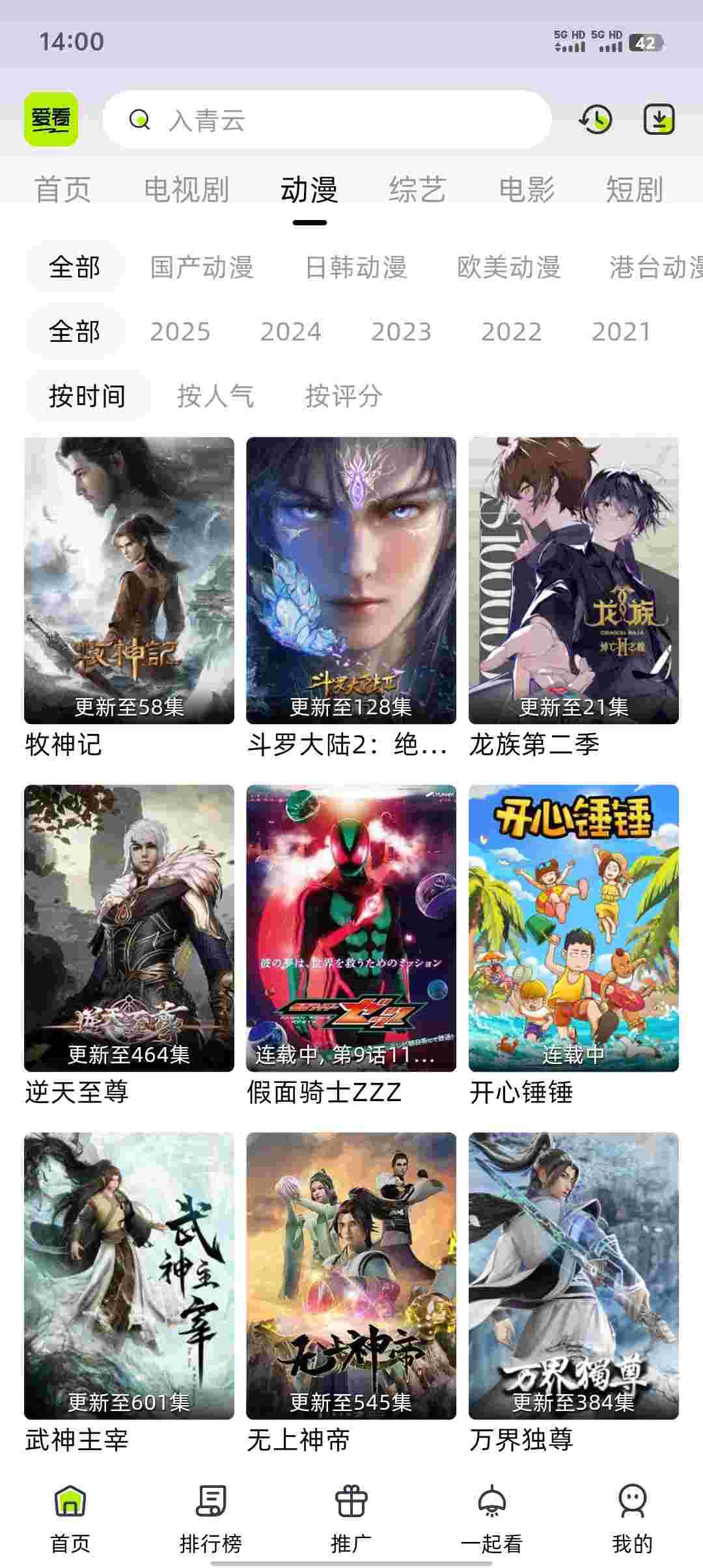Open the 武神主宰 anime card
Image resolution: width=703 pixels, height=1568 pixels.
click(129, 1275)
